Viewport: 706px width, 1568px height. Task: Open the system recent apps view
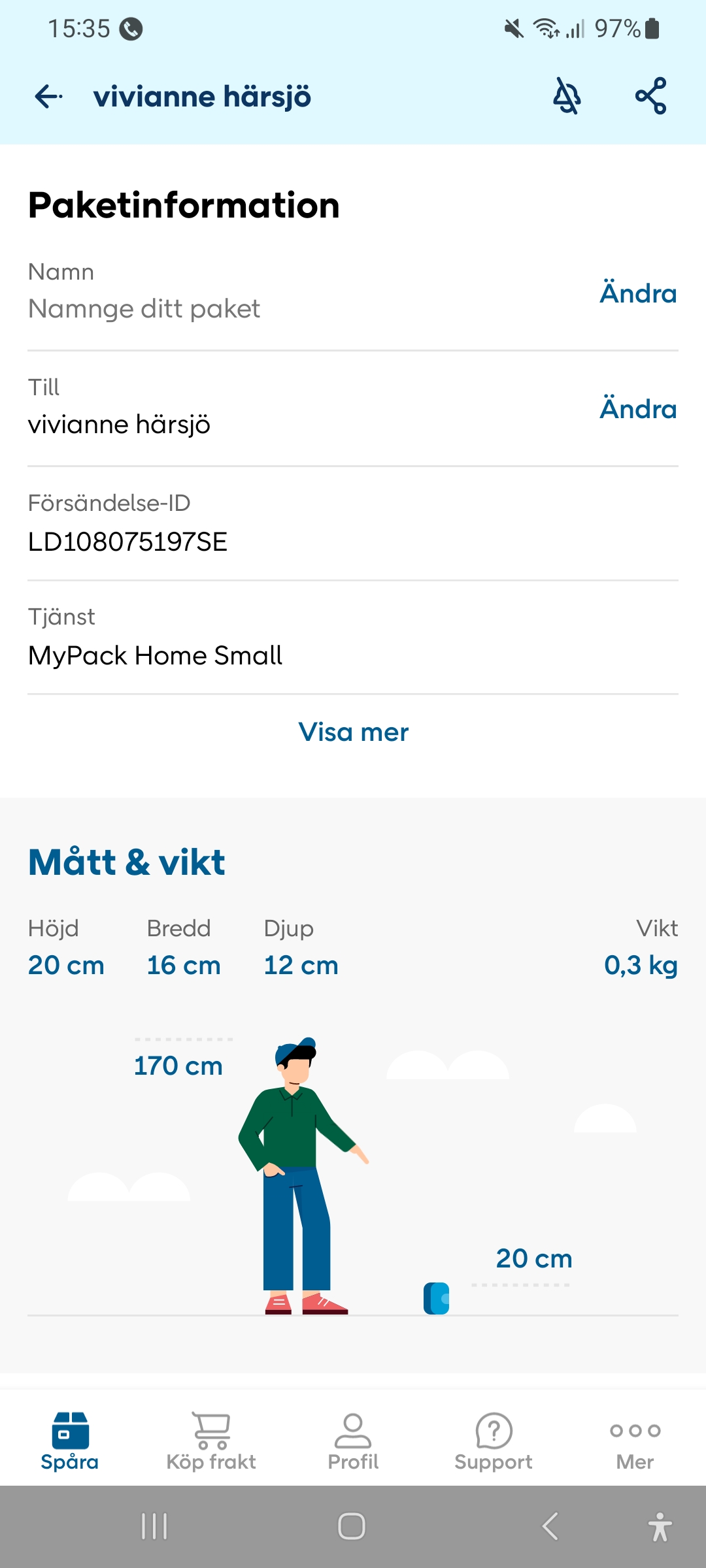(x=155, y=1527)
